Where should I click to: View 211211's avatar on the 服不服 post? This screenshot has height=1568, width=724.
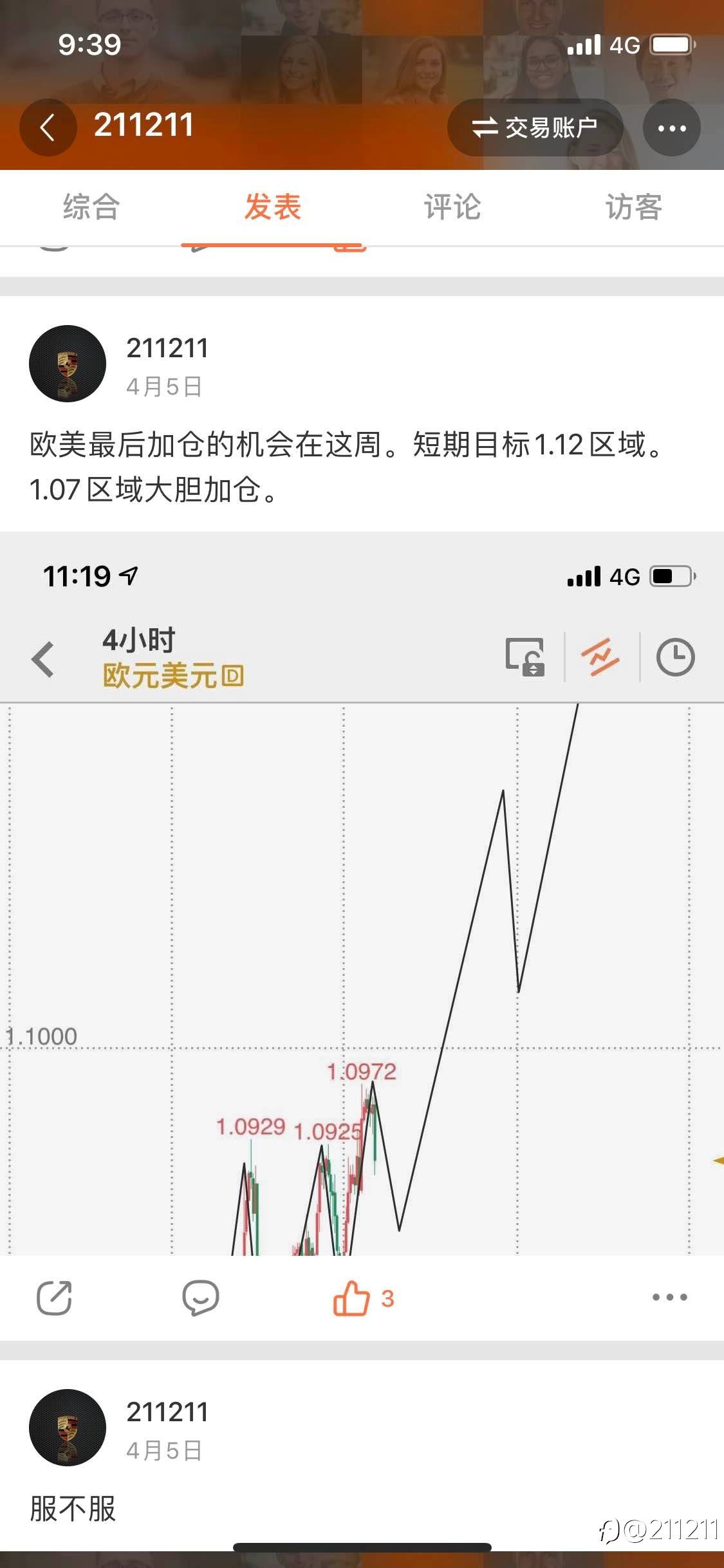click(68, 1427)
